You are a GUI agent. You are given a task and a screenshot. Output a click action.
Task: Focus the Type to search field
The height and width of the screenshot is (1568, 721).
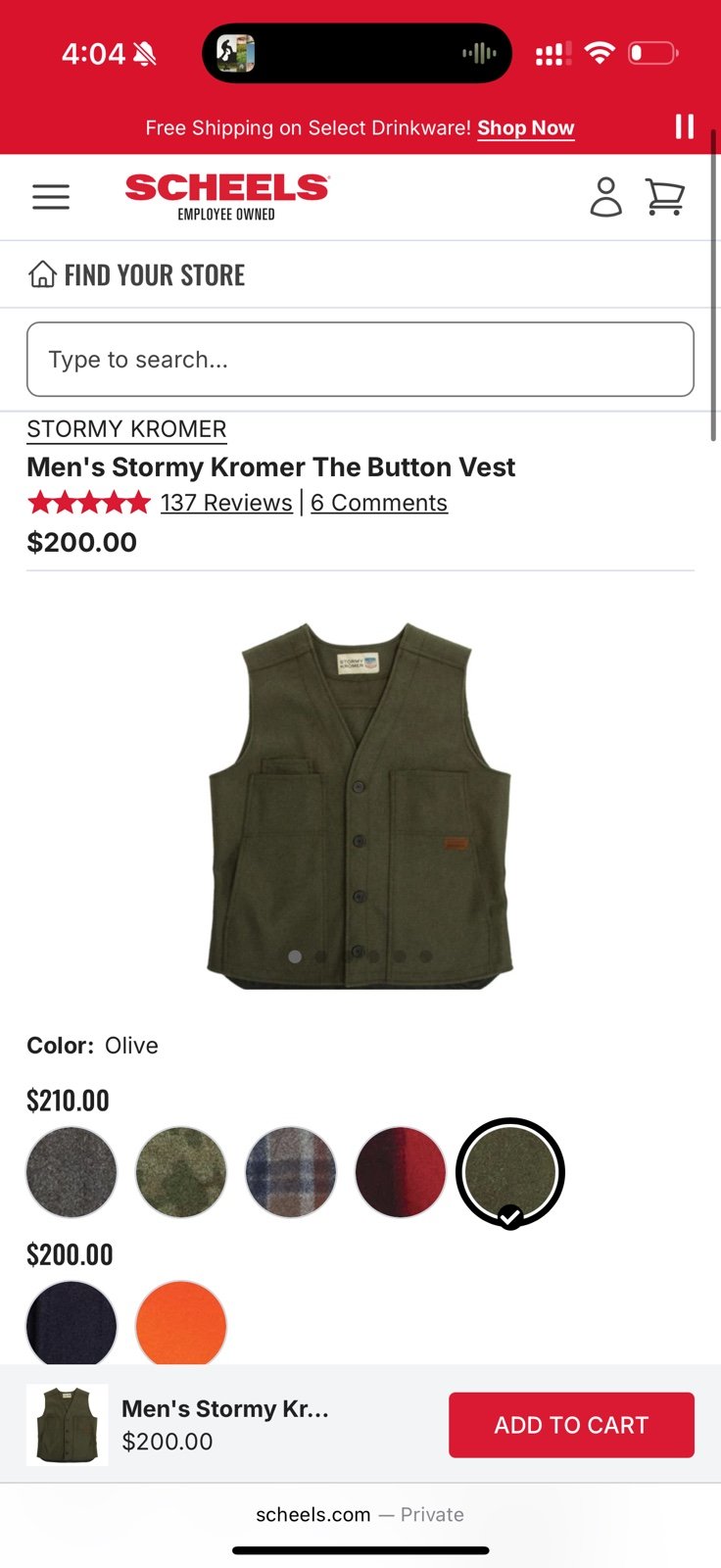click(360, 360)
